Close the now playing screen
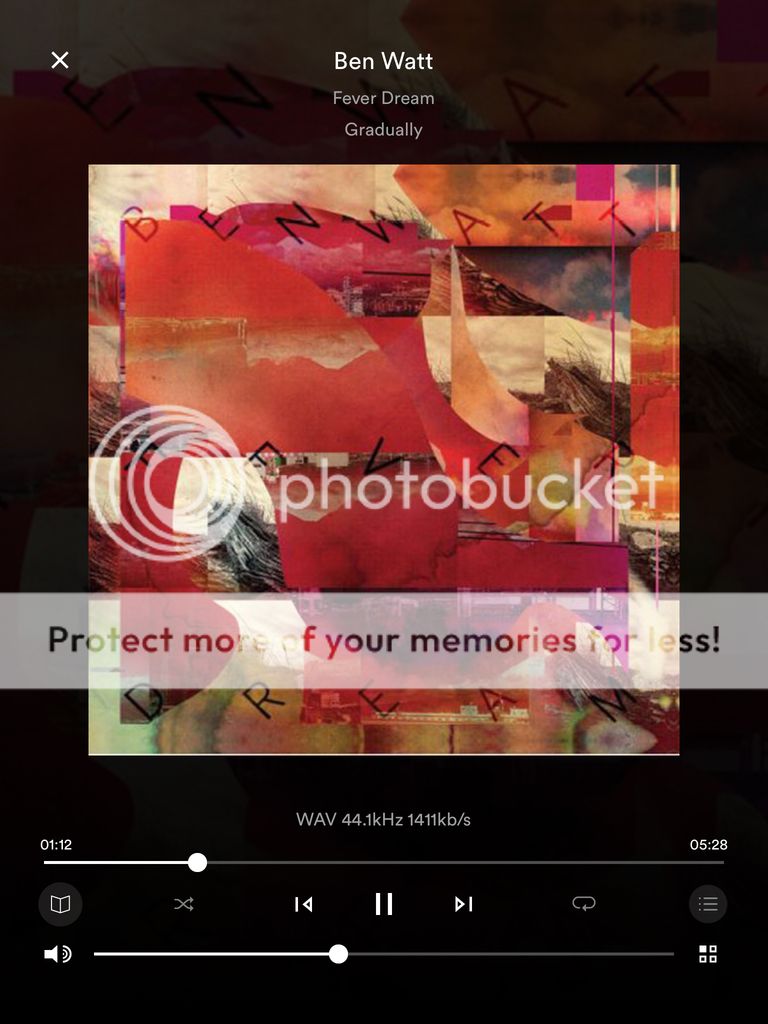The image size is (768, 1024). coord(60,60)
